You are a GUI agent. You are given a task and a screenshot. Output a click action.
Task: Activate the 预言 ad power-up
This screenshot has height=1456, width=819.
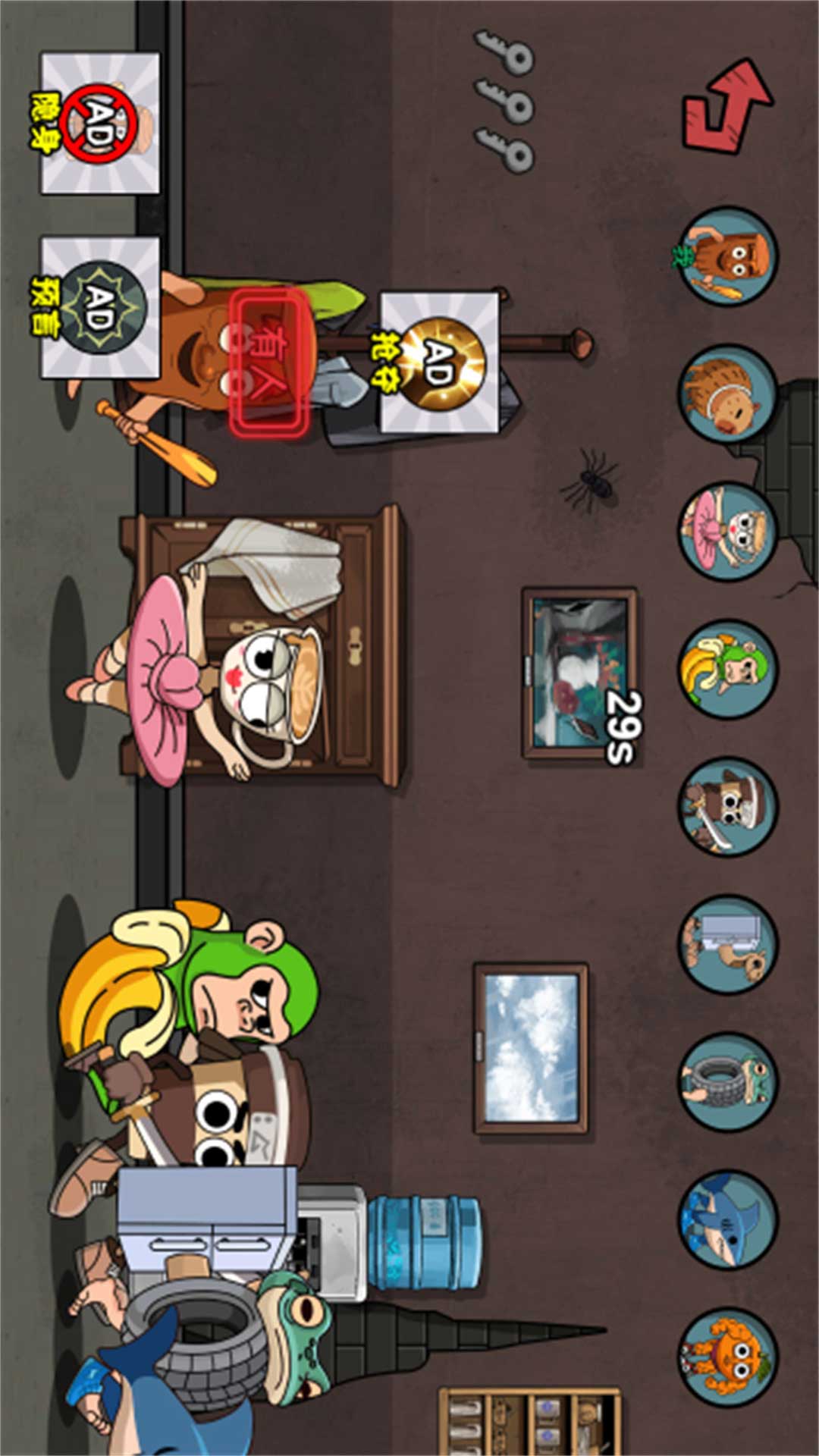100,307
